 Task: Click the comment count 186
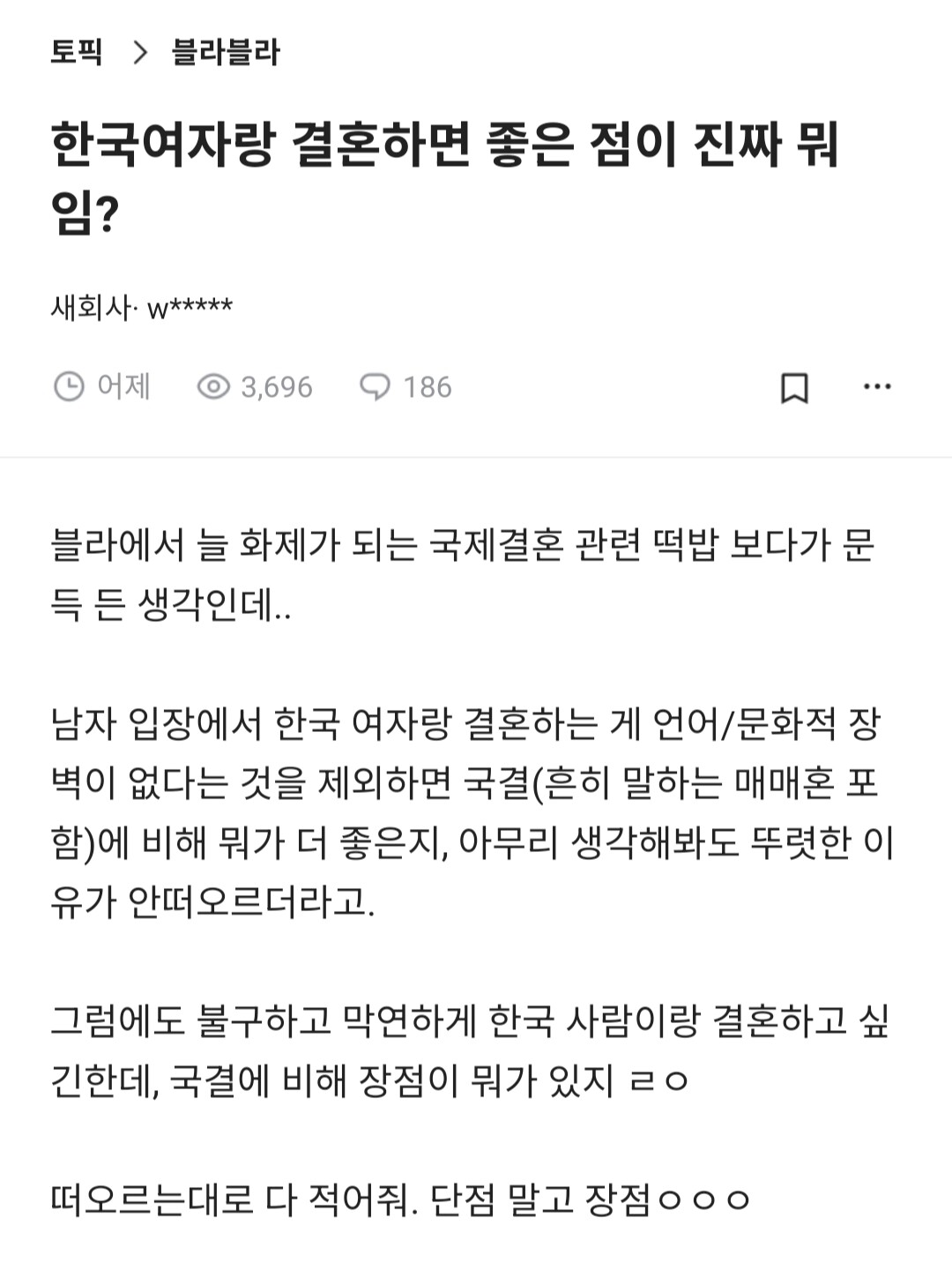(425, 385)
